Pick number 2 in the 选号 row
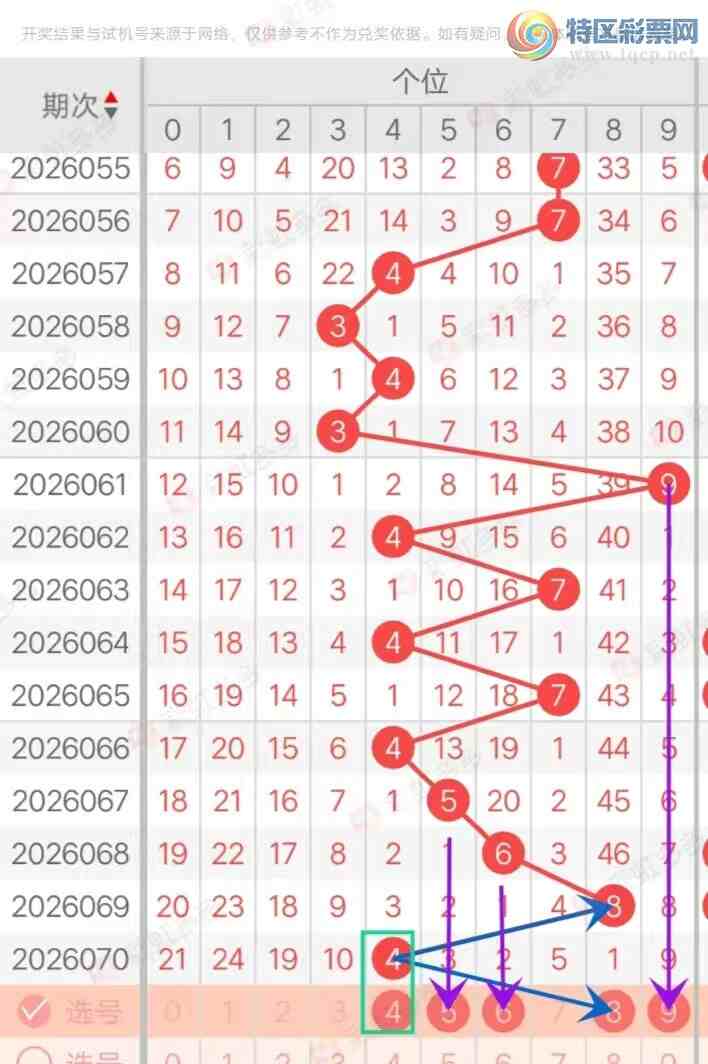 coord(283,1012)
